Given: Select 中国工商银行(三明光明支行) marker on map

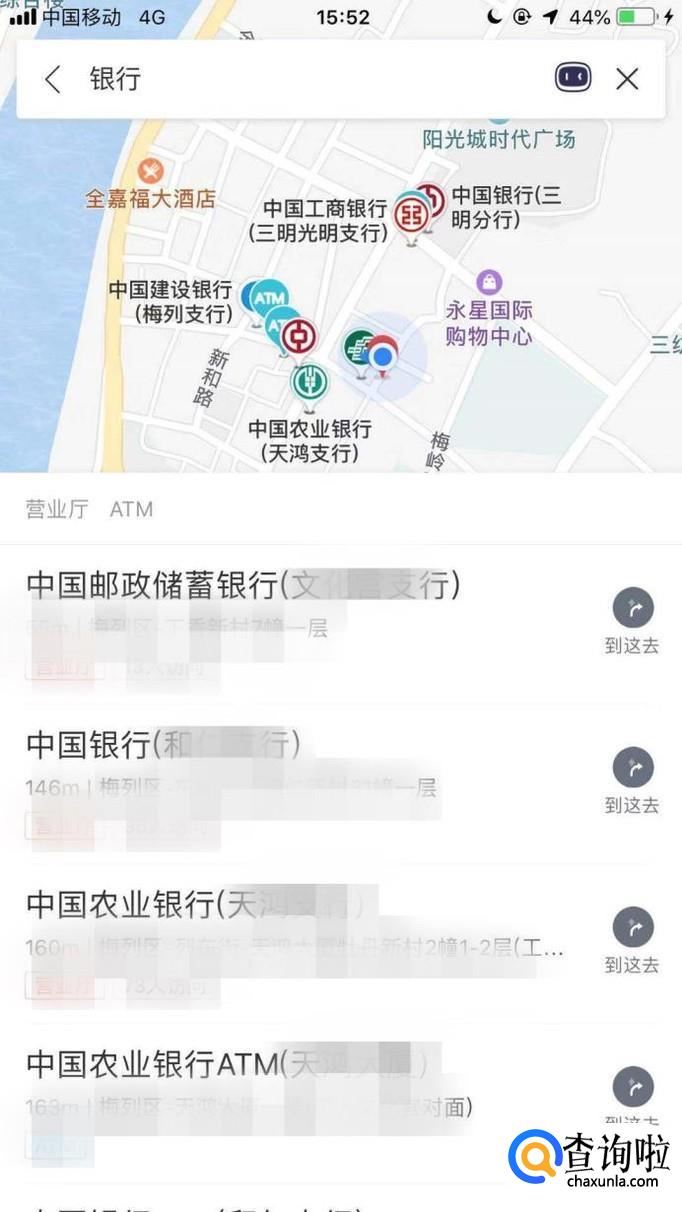Looking at the screenshot, I should (x=410, y=215).
